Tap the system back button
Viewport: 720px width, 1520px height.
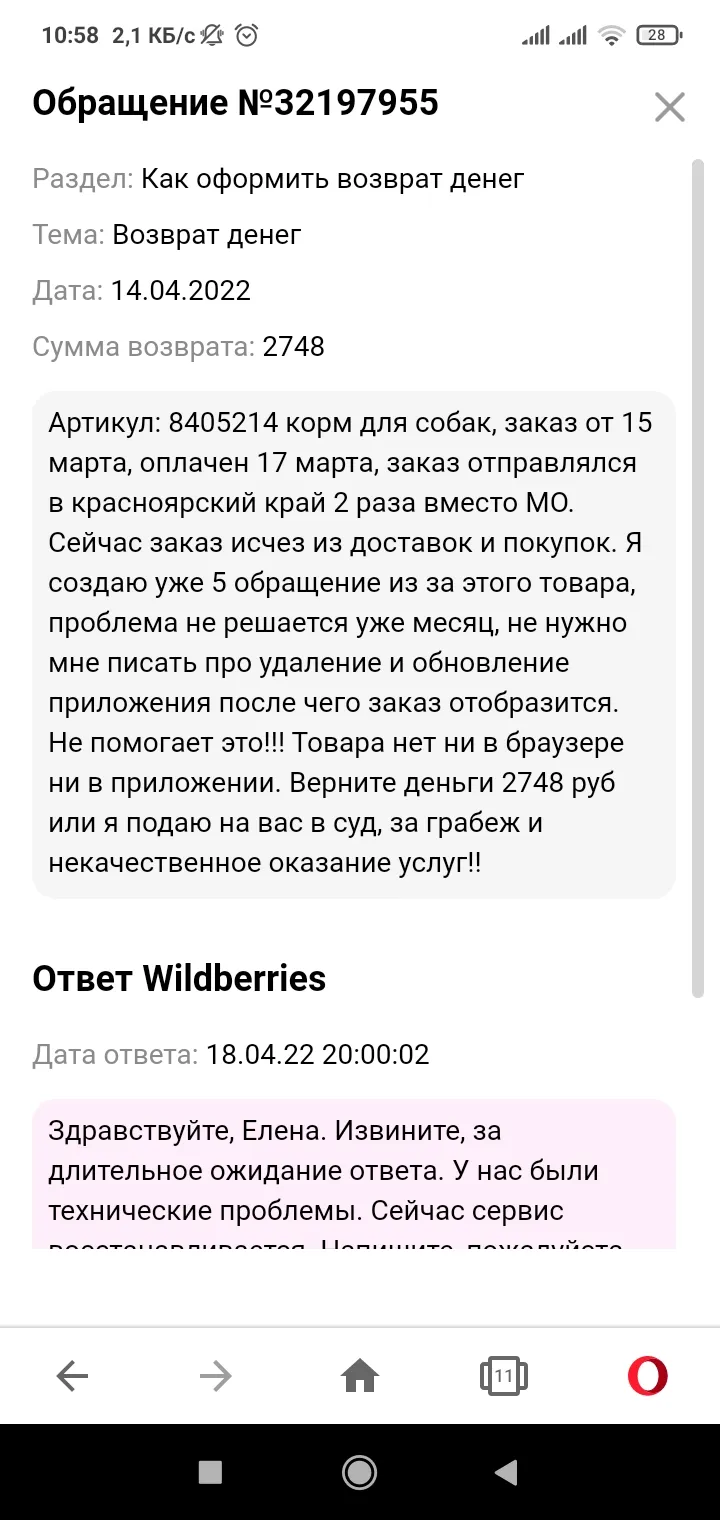[x=506, y=1471]
